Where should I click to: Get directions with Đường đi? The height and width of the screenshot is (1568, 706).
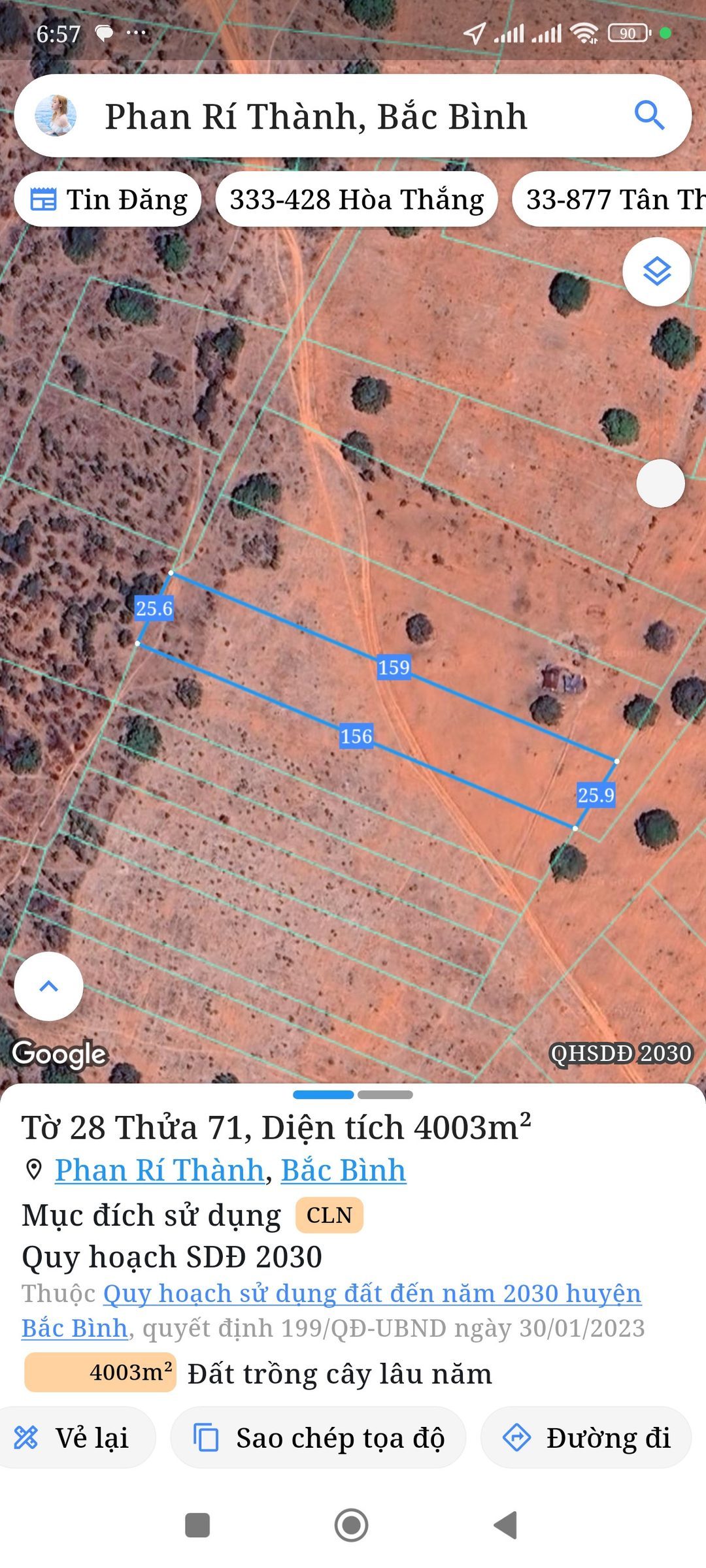pos(586,1437)
